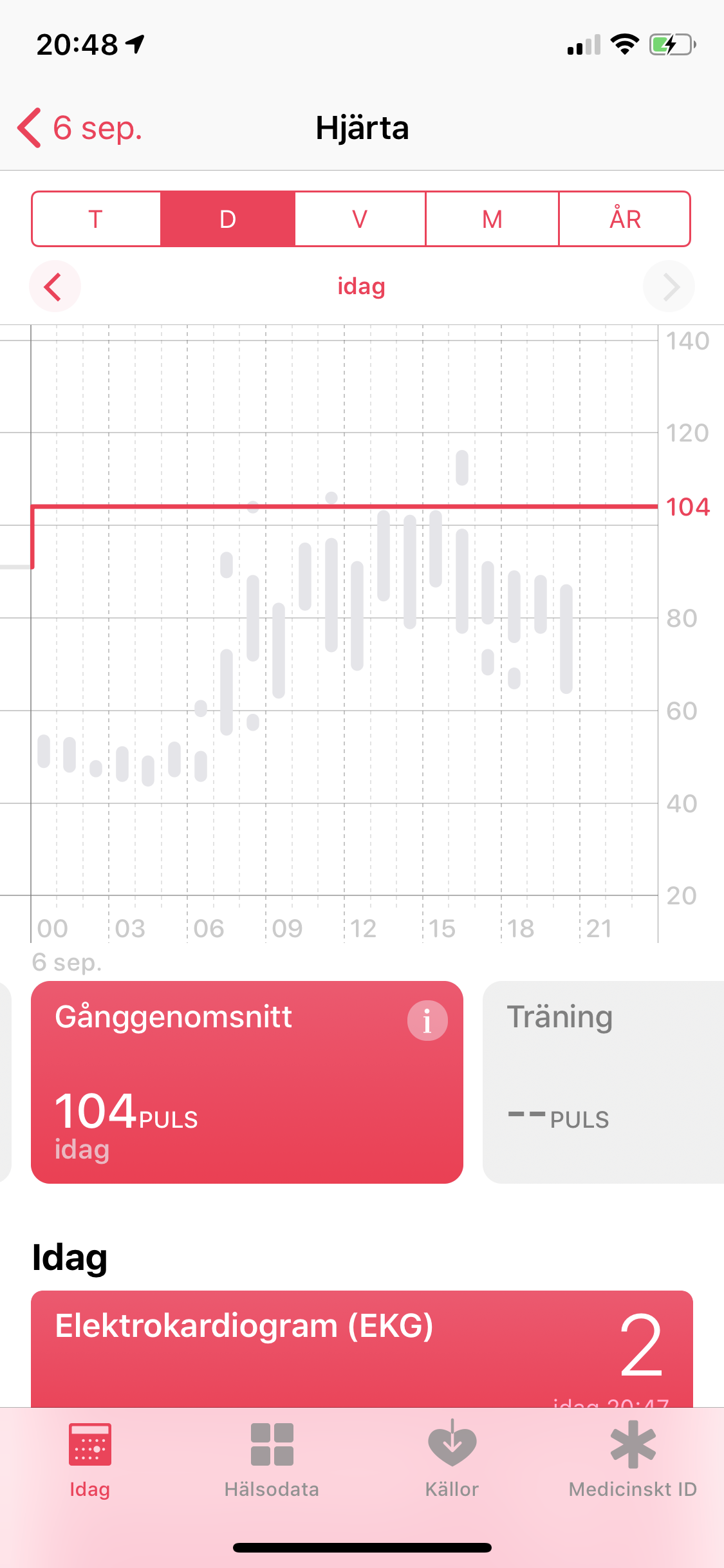Open the Gånggenomsnitt info icon

[427, 1020]
